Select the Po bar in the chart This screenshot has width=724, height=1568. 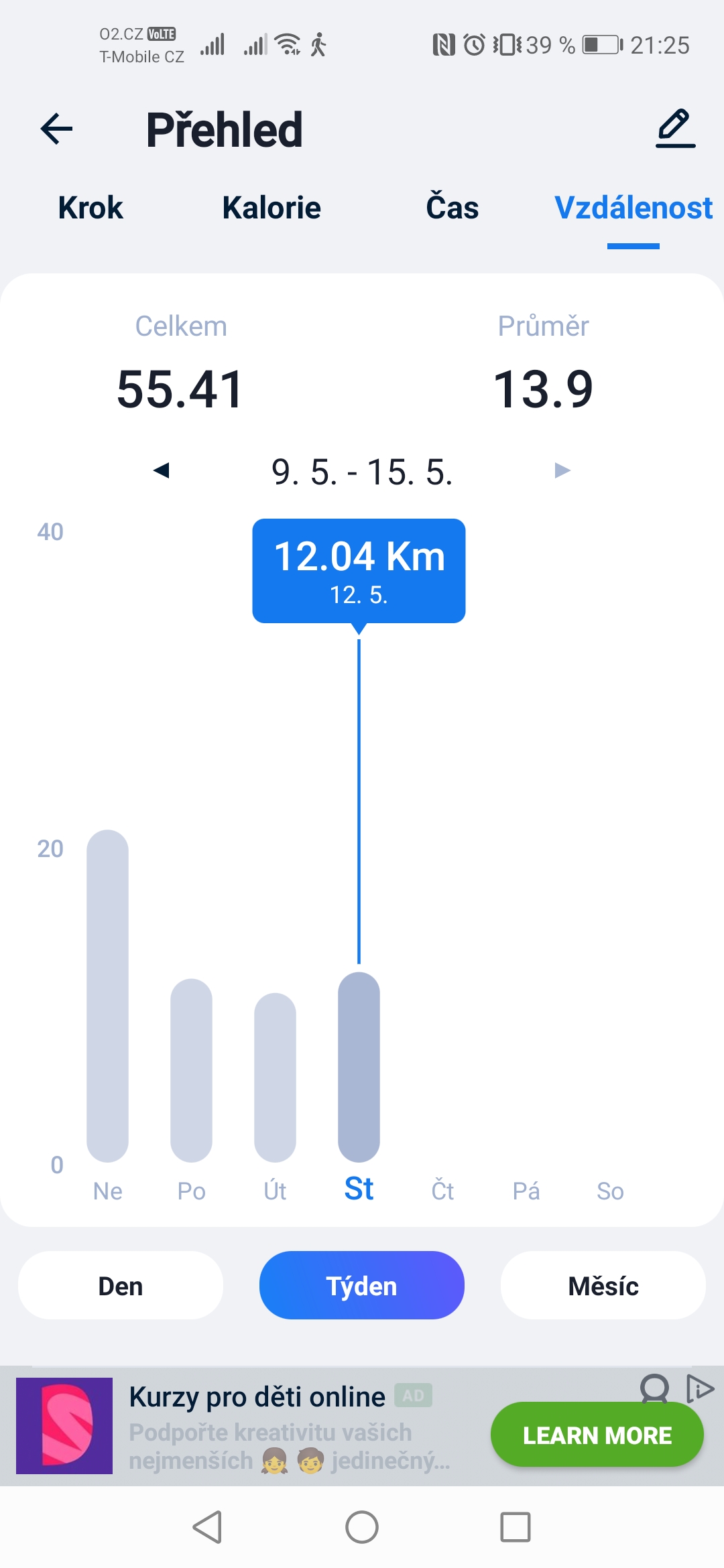pos(191,1070)
